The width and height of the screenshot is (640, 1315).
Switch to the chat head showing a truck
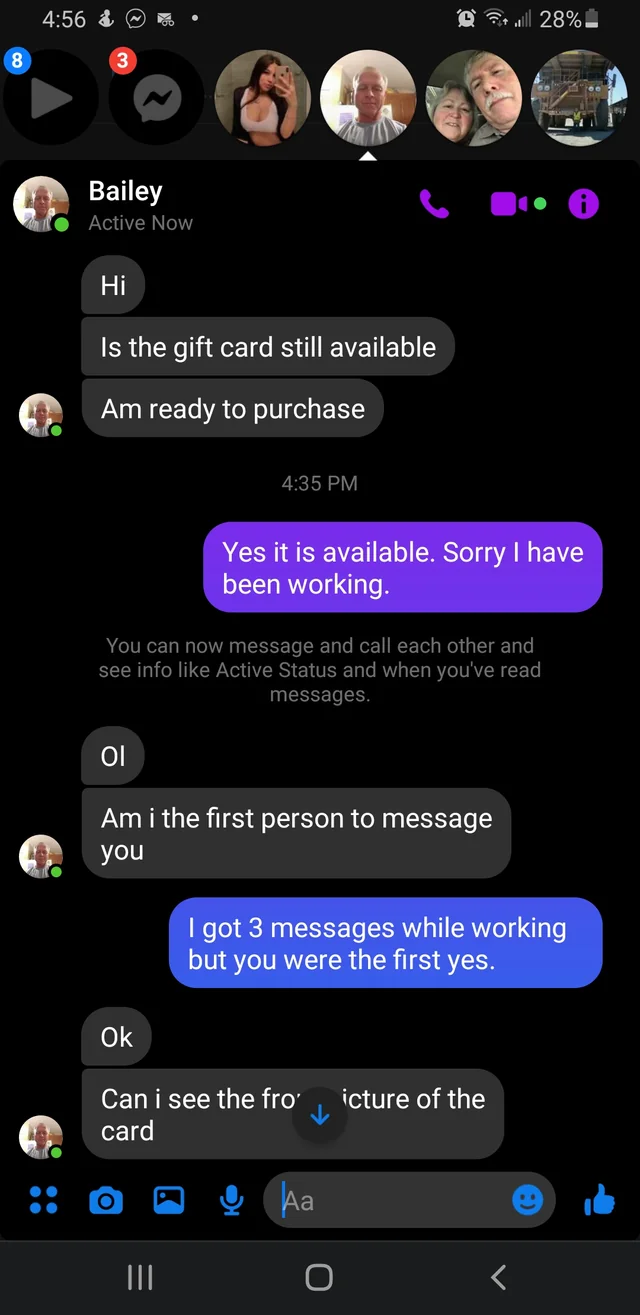pyautogui.click(x=579, y=98)
